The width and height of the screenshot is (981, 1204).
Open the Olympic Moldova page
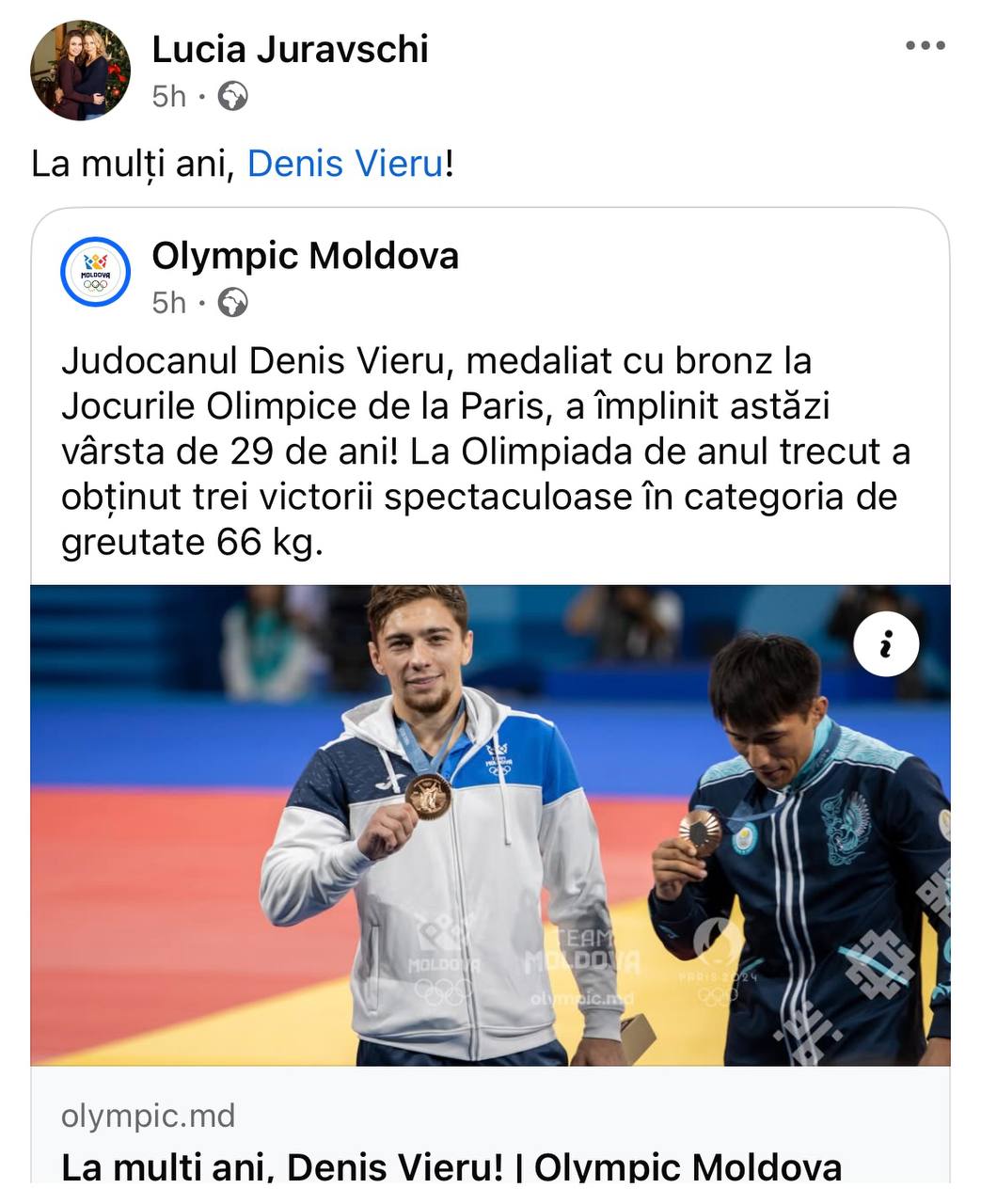[305, 256]
